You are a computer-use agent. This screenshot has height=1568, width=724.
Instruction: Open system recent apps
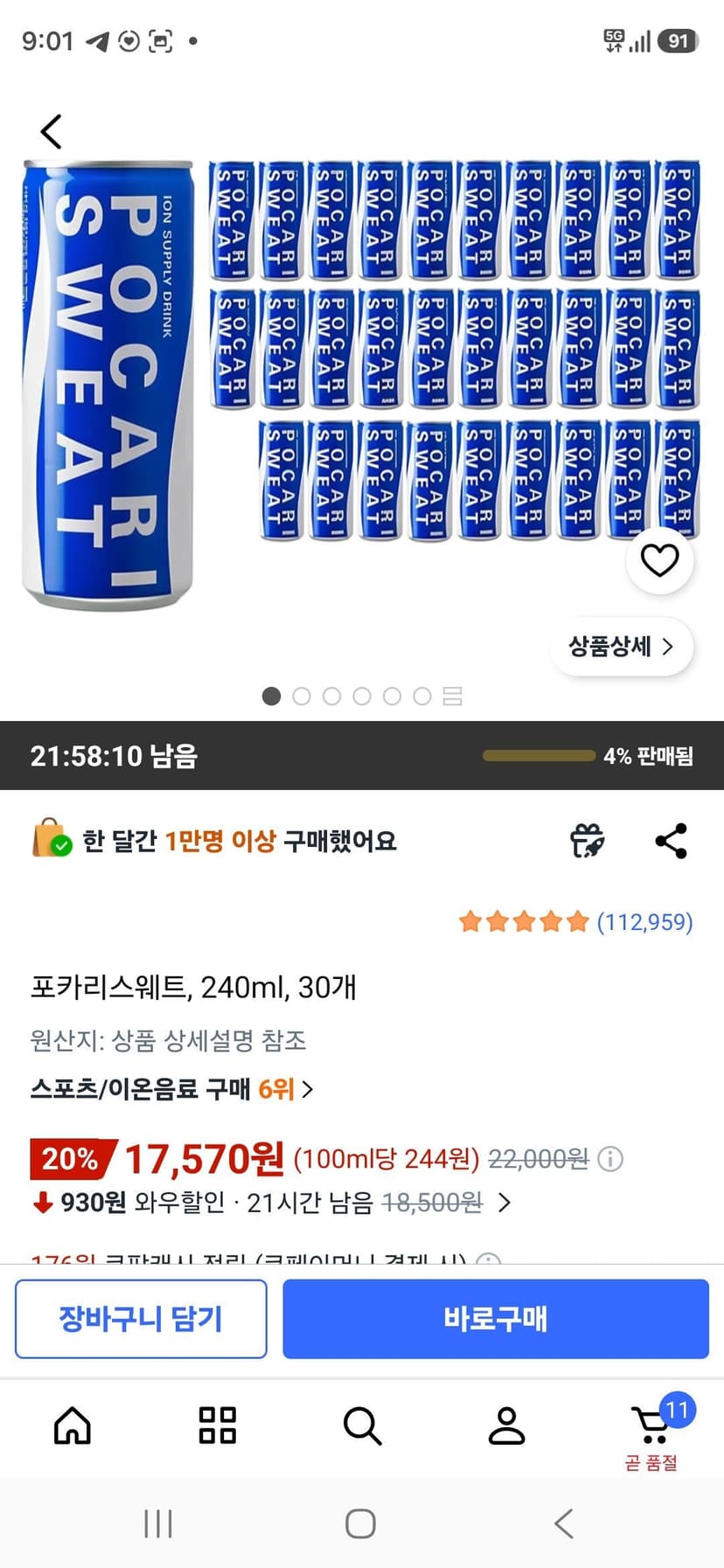pos(158,1523)
